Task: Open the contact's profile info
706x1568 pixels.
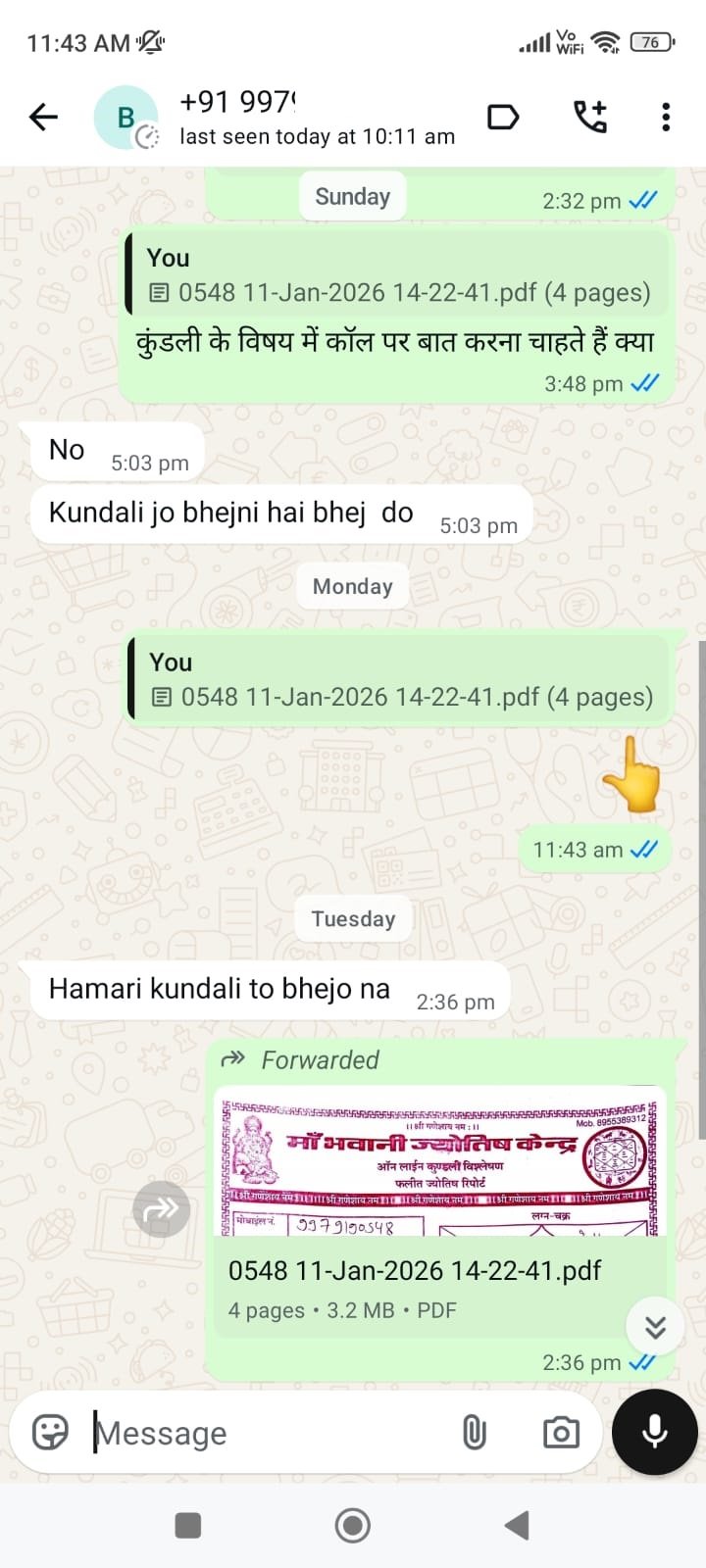Action: [294, 118]
